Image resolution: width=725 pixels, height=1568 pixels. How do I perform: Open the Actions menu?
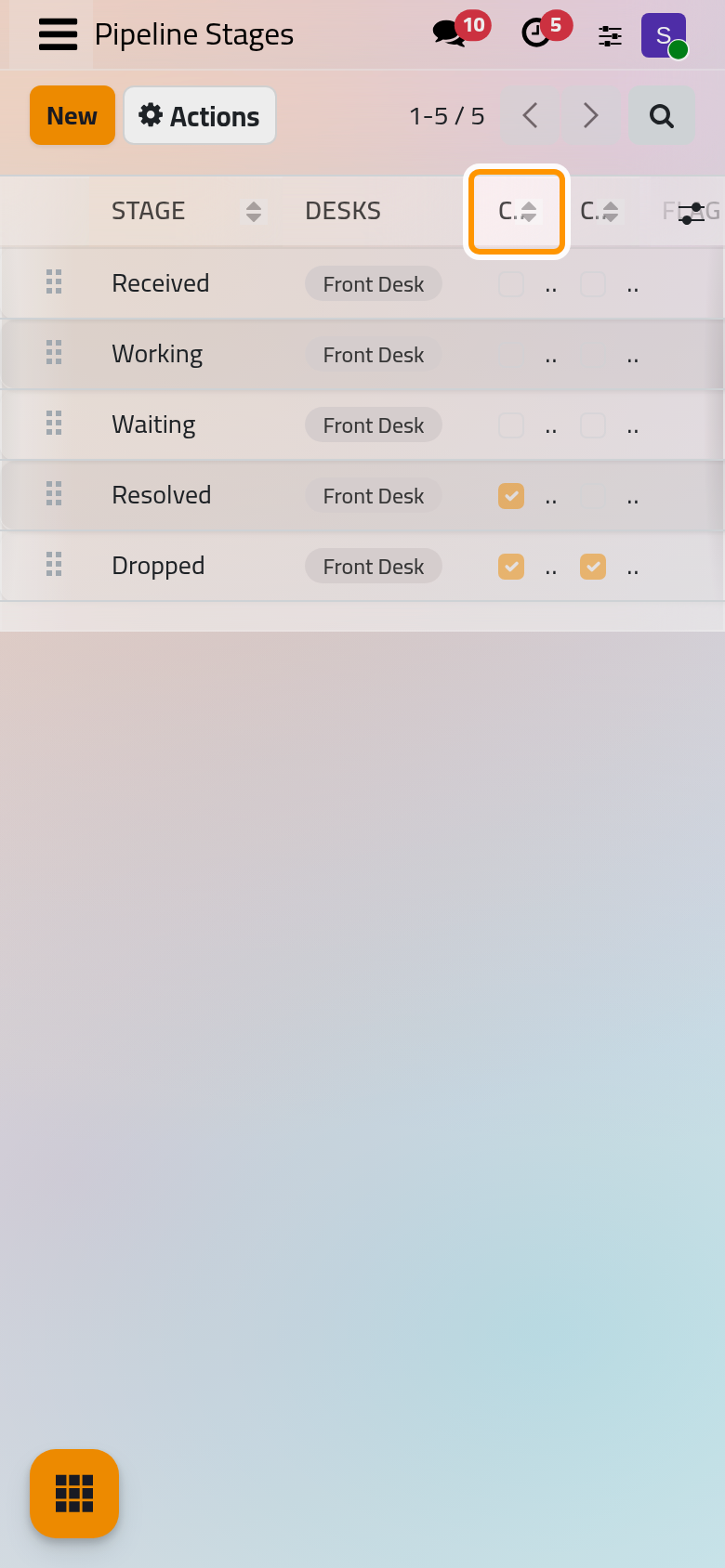[x=200, y=115]
